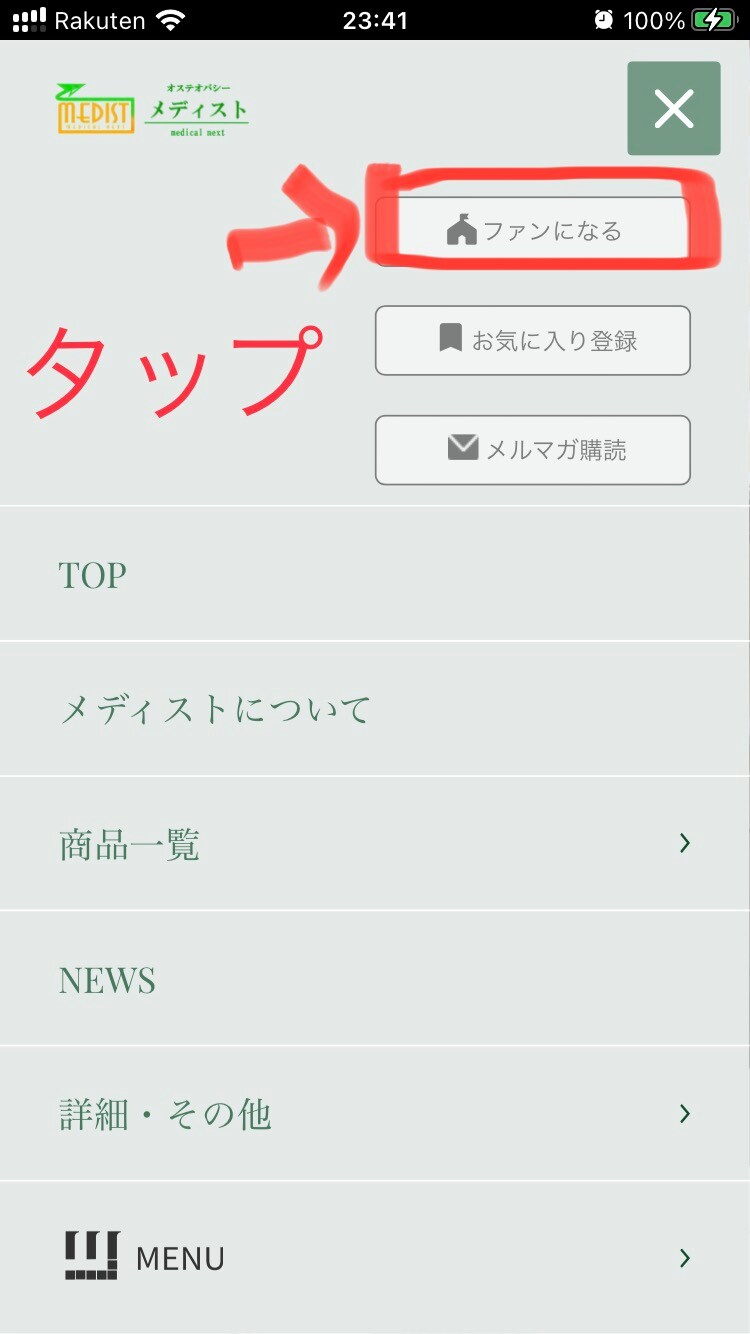Expand 商品一覧 product list
Image resolution: width=750 pixels, height=1334 pixels.
click(375, 845)
